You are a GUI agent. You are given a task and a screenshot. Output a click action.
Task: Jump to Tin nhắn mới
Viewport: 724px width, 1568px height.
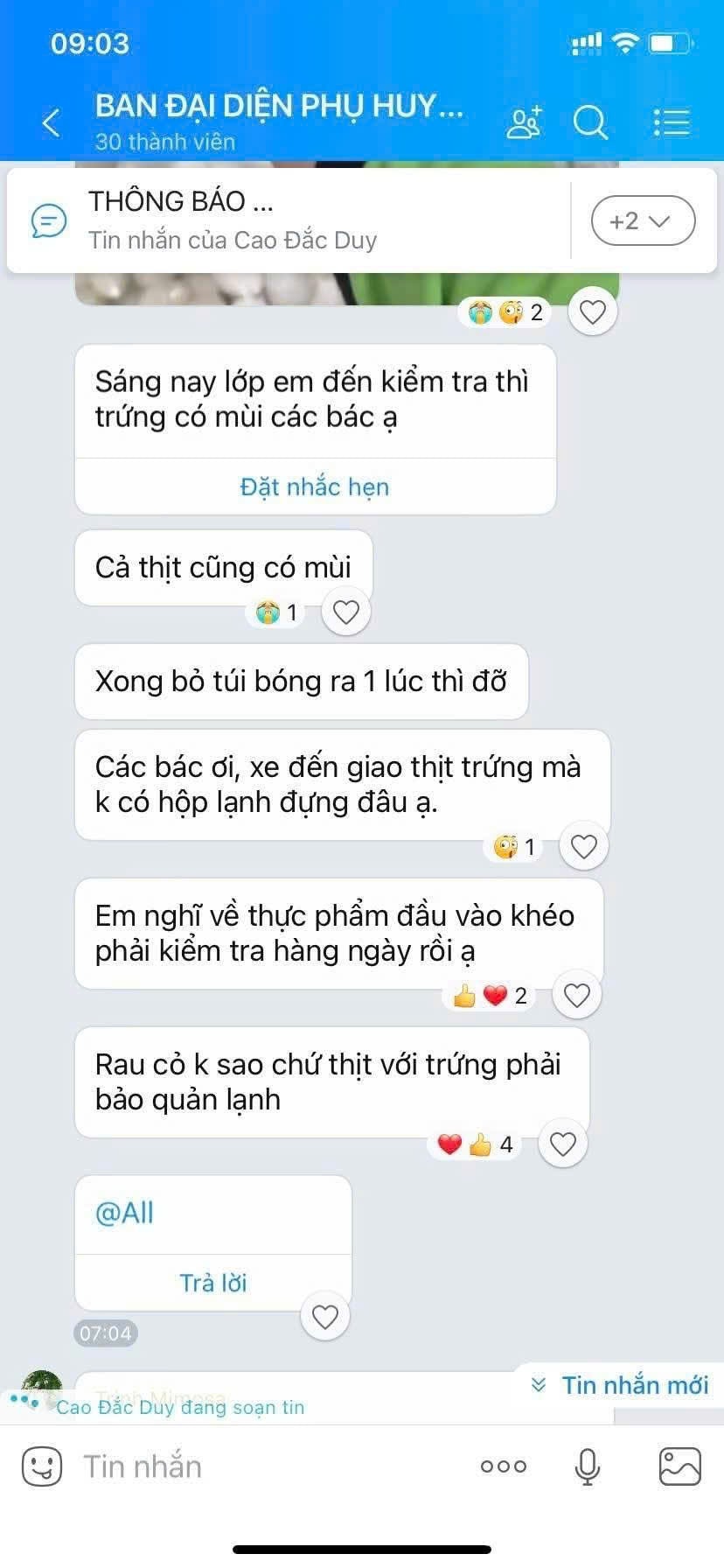(621, 1385)
